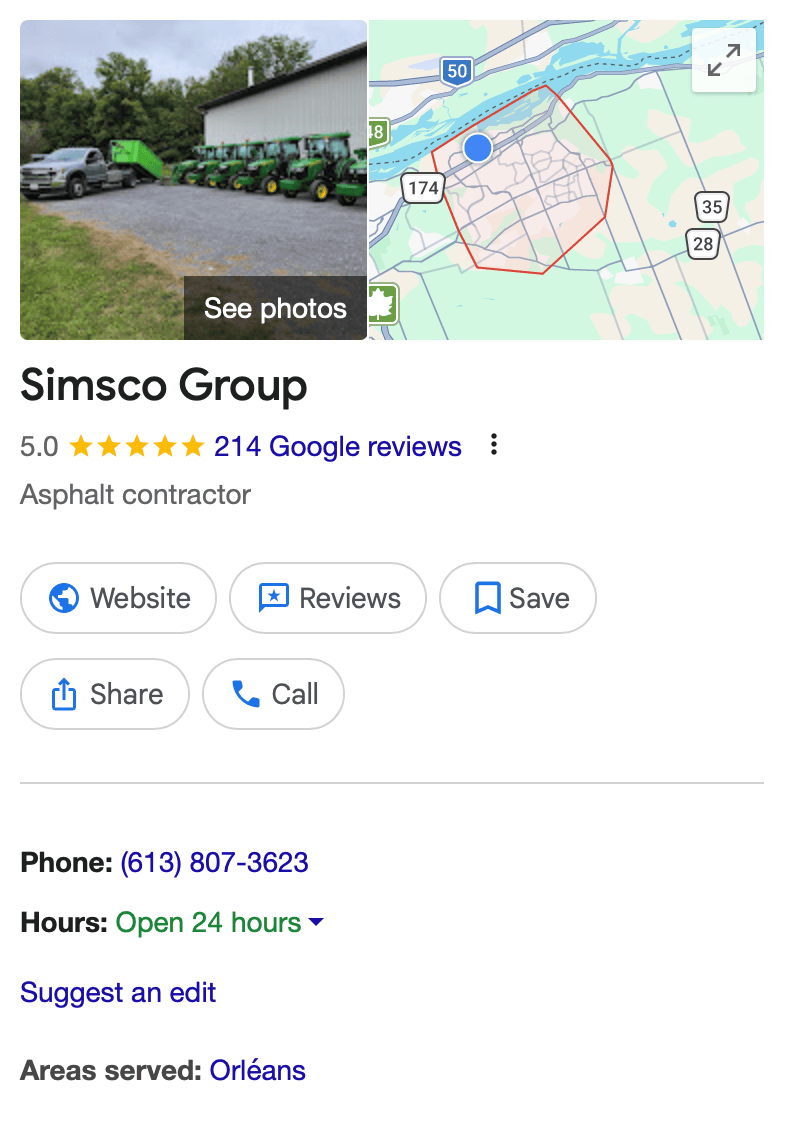Open the Orléans area link
The image size is (788, 1132).
click(257, 1070)
